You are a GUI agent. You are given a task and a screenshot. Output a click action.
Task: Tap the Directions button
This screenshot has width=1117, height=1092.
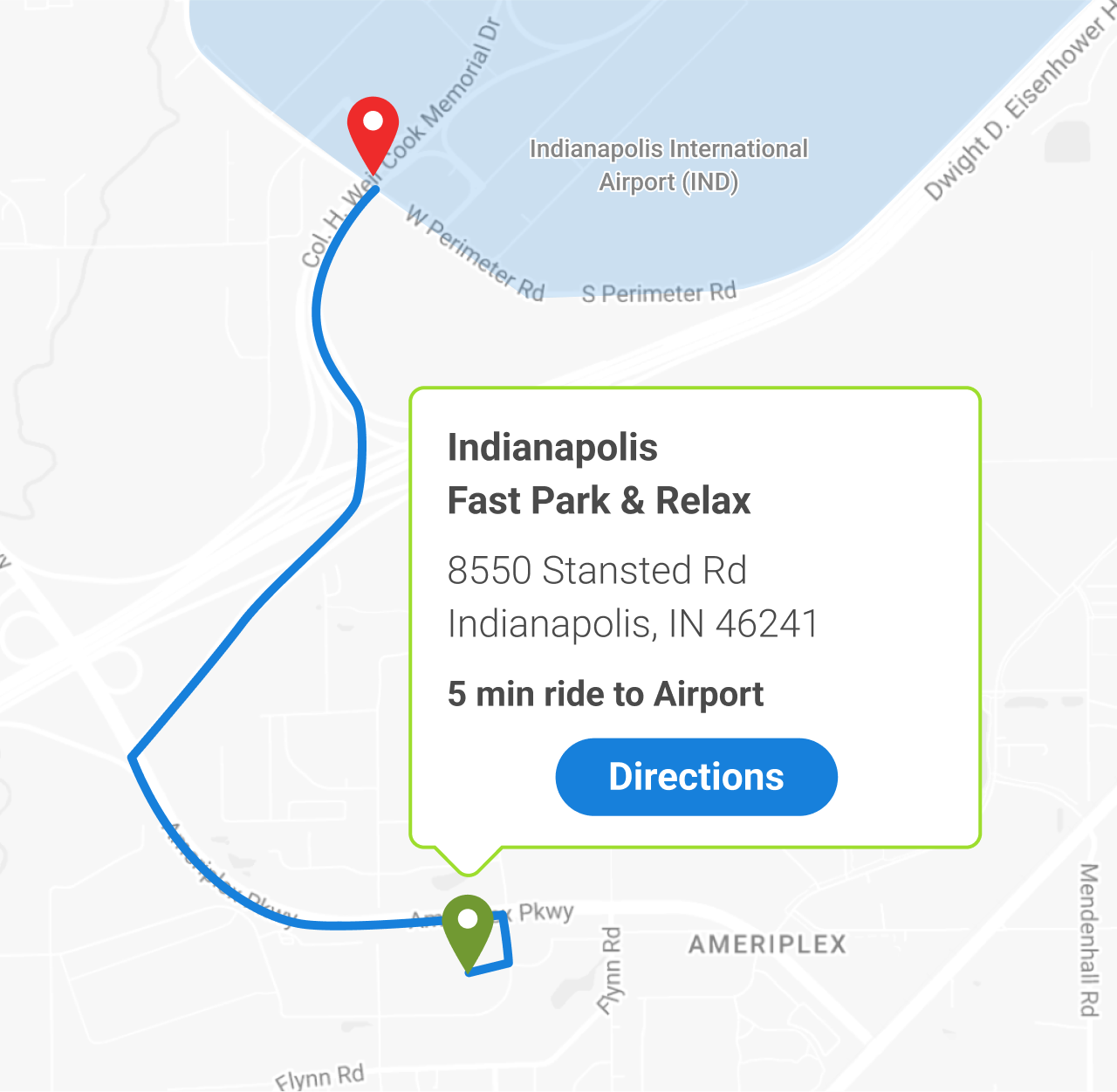(x=696, y=777)
